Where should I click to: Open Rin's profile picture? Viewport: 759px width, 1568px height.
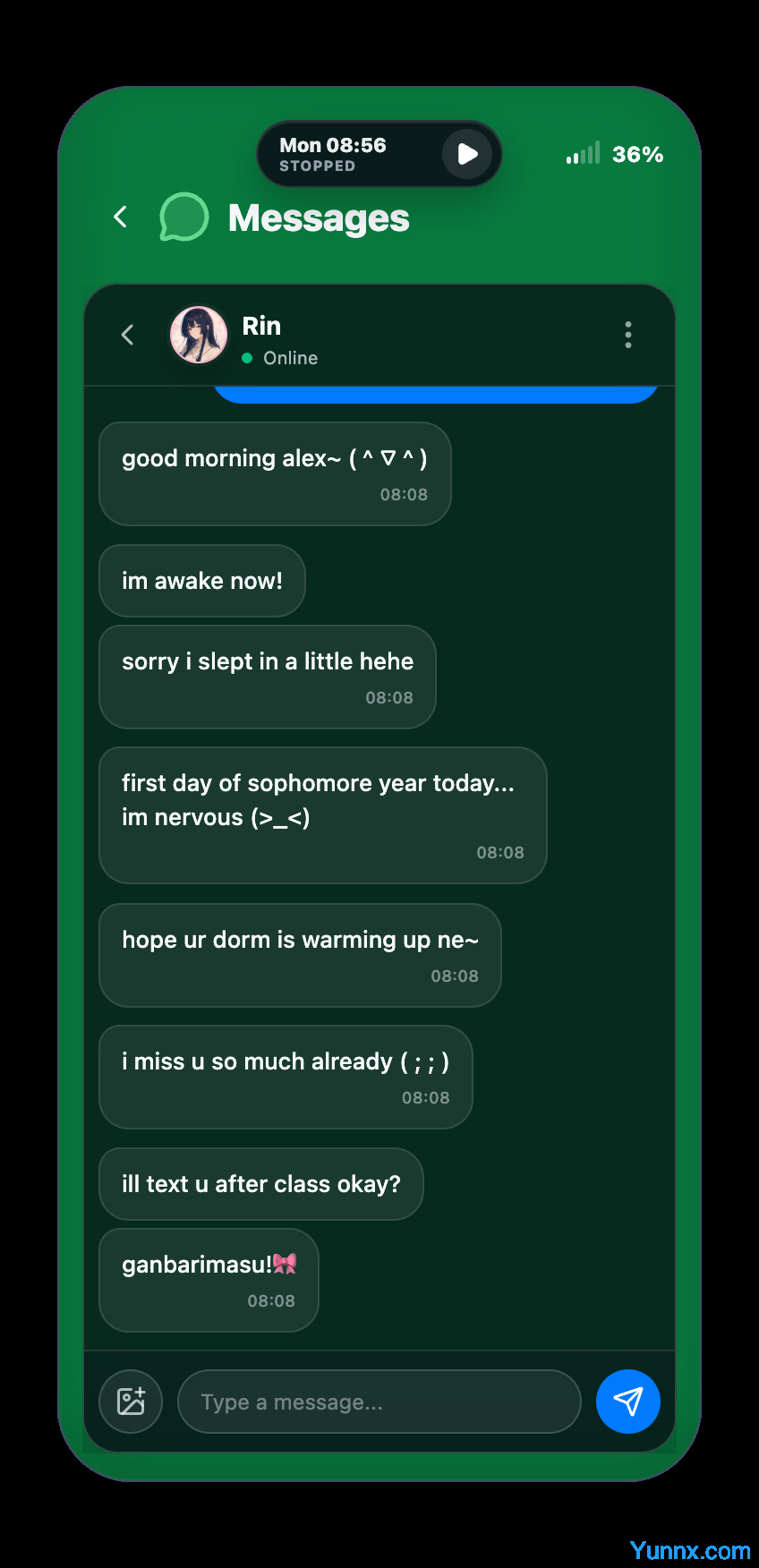[x=199, y=335]
